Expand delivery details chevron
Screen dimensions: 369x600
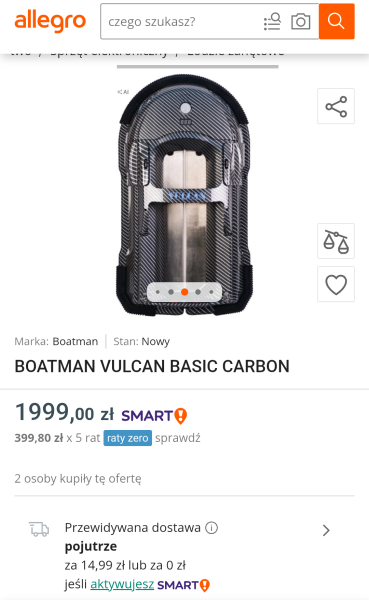click(326, 531)
